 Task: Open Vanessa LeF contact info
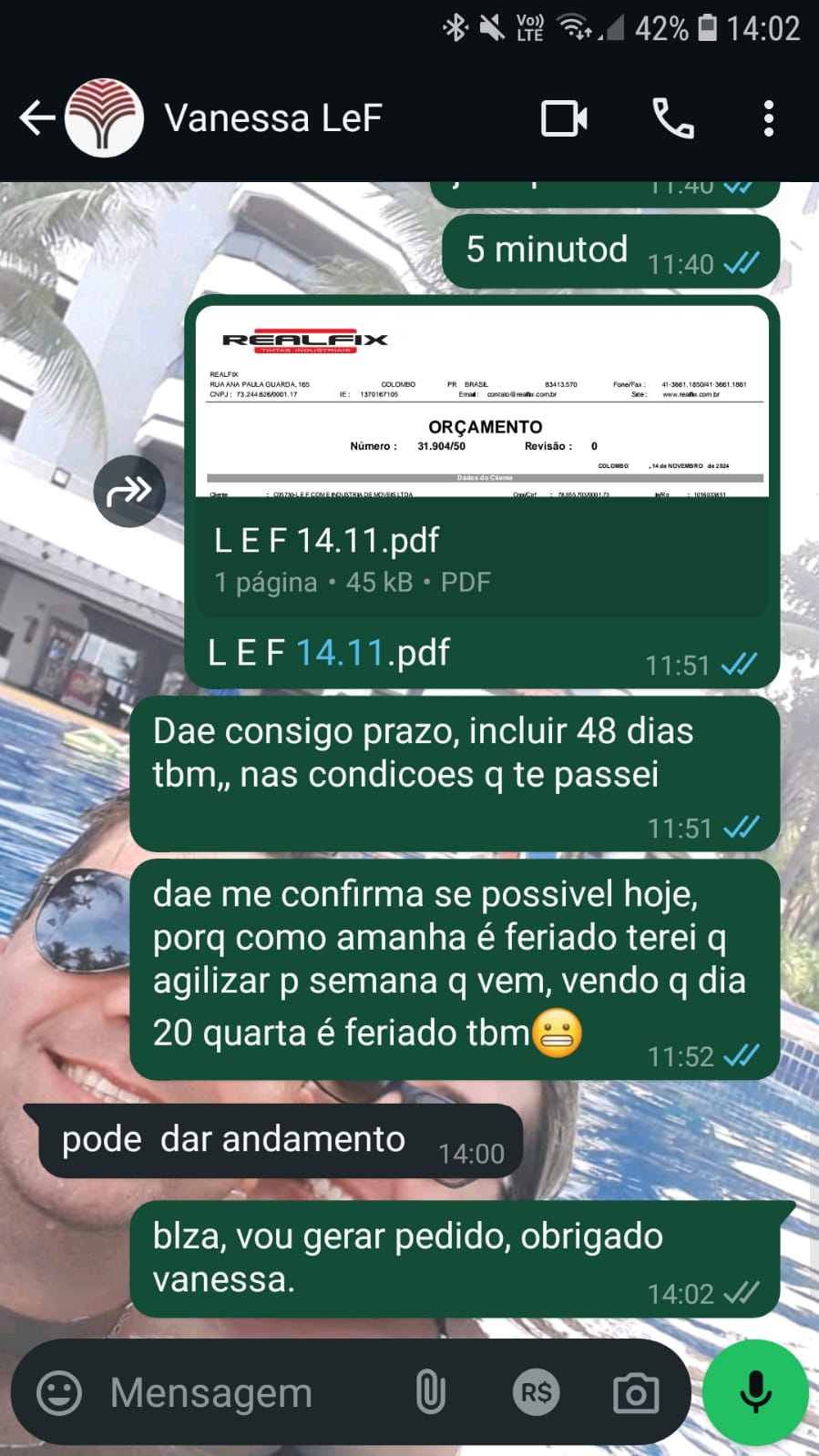[272, 118]
